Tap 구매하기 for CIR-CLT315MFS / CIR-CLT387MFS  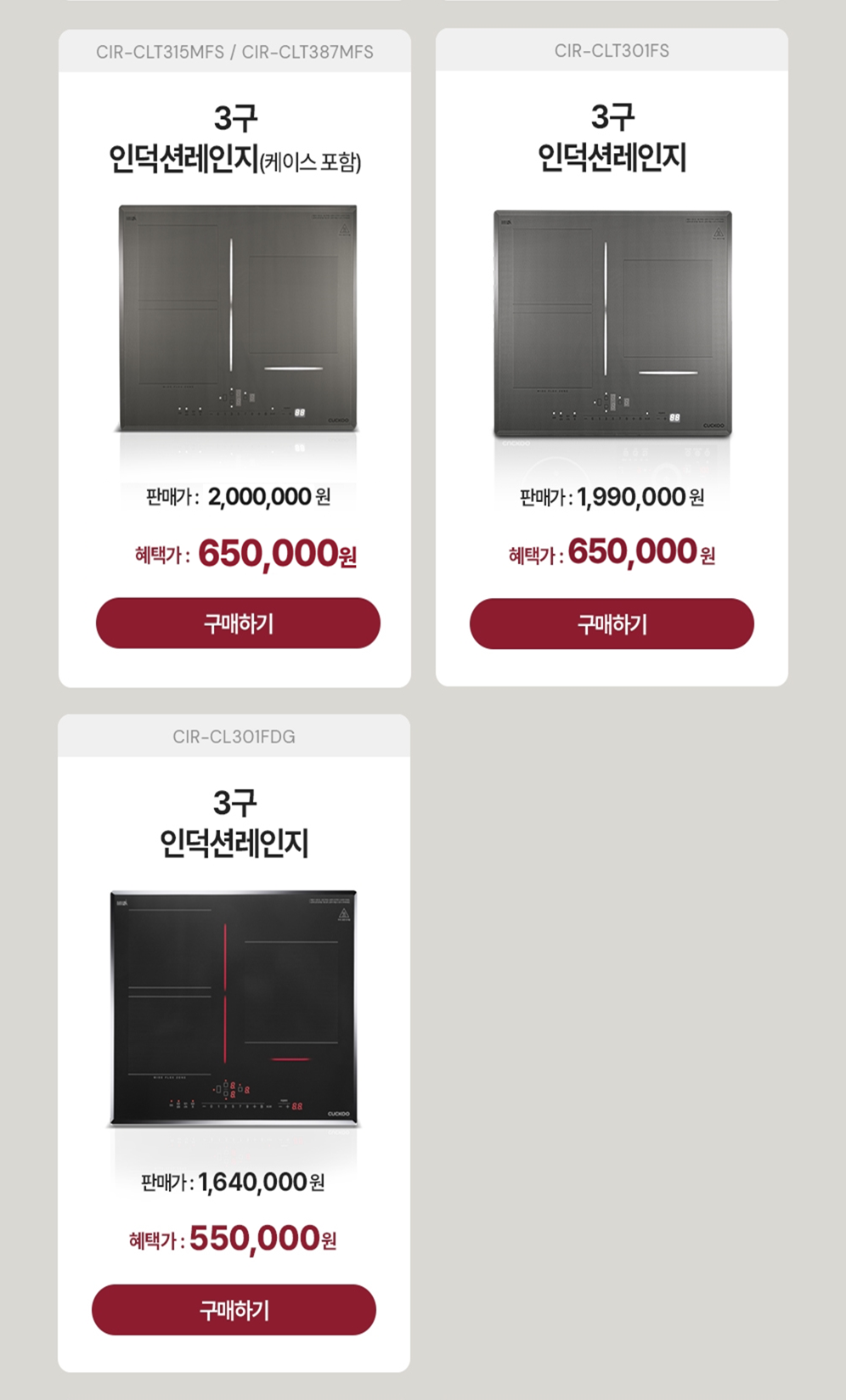(238, 623)
